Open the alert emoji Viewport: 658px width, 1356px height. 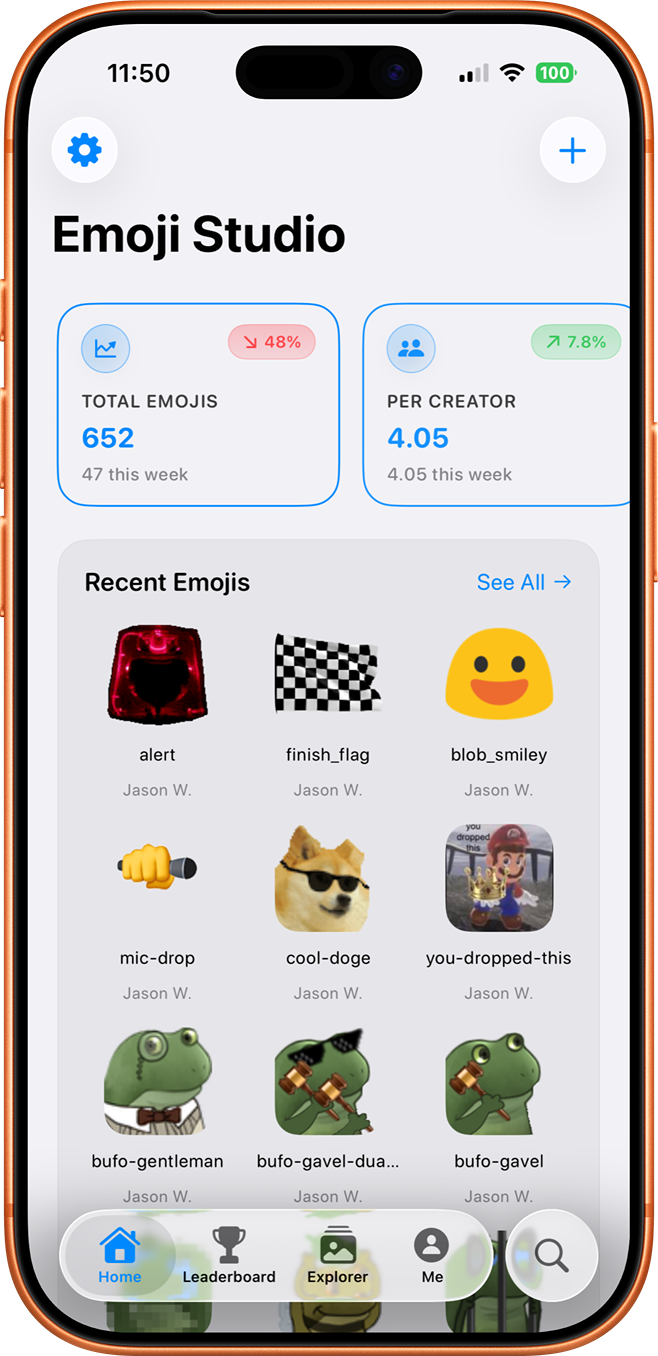[157, 675]
